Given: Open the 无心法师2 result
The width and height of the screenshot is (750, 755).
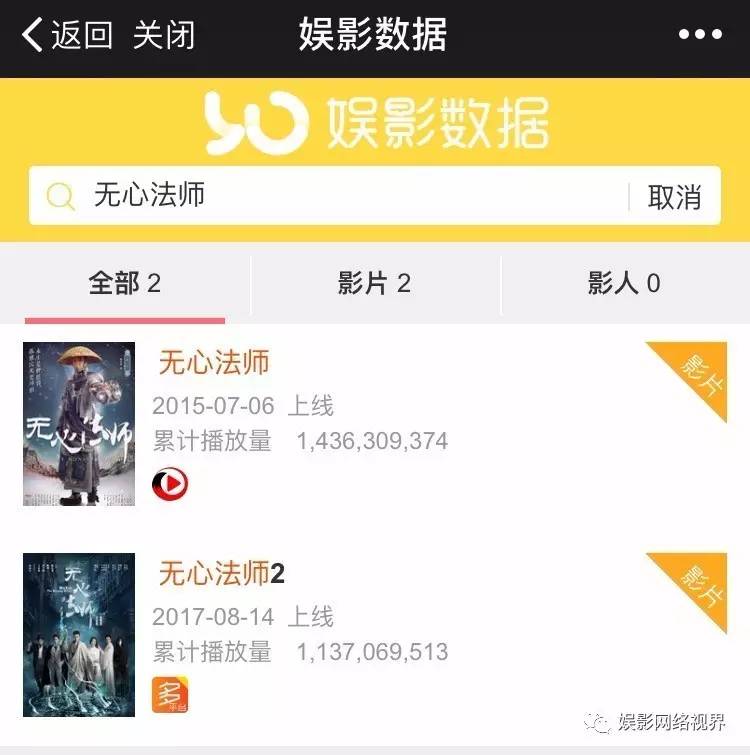Looking at the screenshot, I should 375,635.
